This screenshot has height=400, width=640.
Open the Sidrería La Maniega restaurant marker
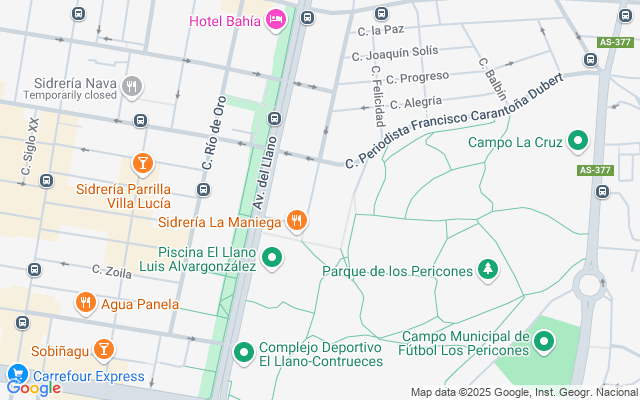point(296,220)
